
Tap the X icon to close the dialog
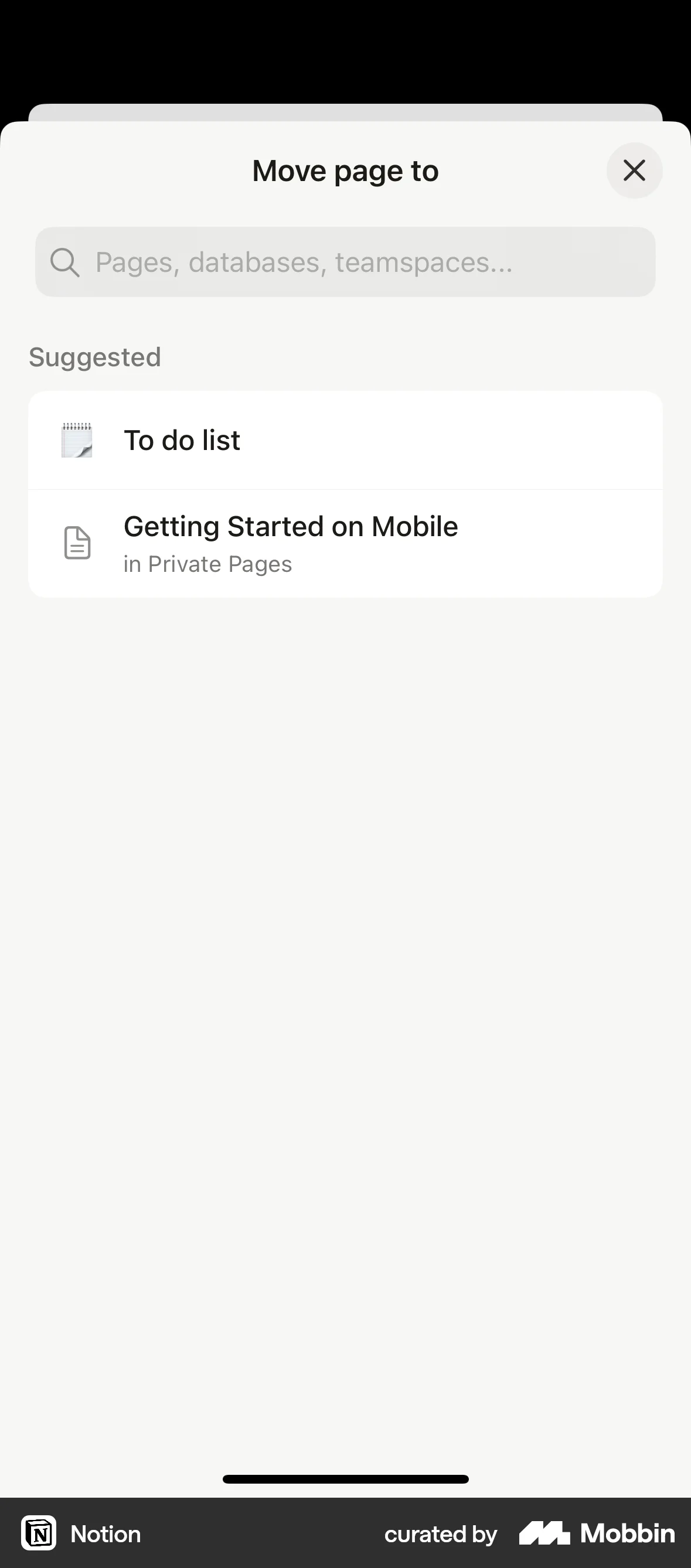point(634,171)
